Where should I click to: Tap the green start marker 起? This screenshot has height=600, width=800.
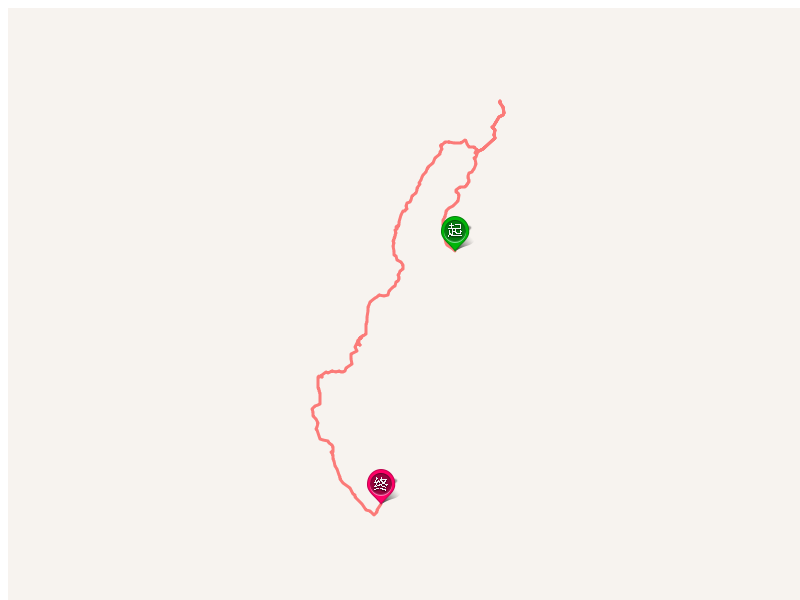pyautogui.click(x=455, y=231)
